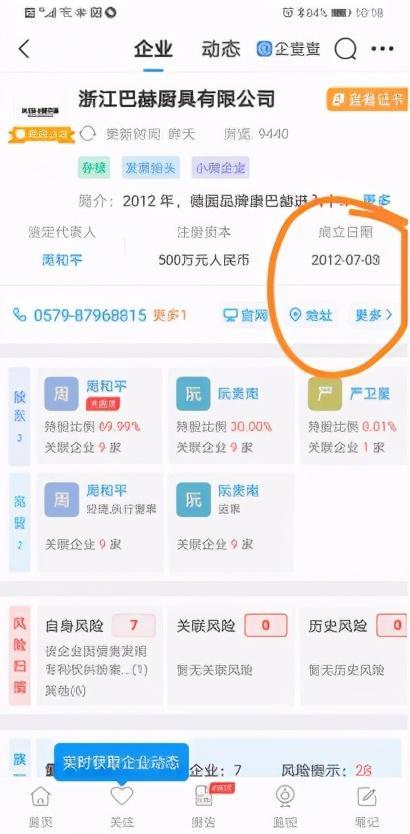Open 关联风险 card showing 0
Viewport: 410px width, 834px height.
click(231, 656)
